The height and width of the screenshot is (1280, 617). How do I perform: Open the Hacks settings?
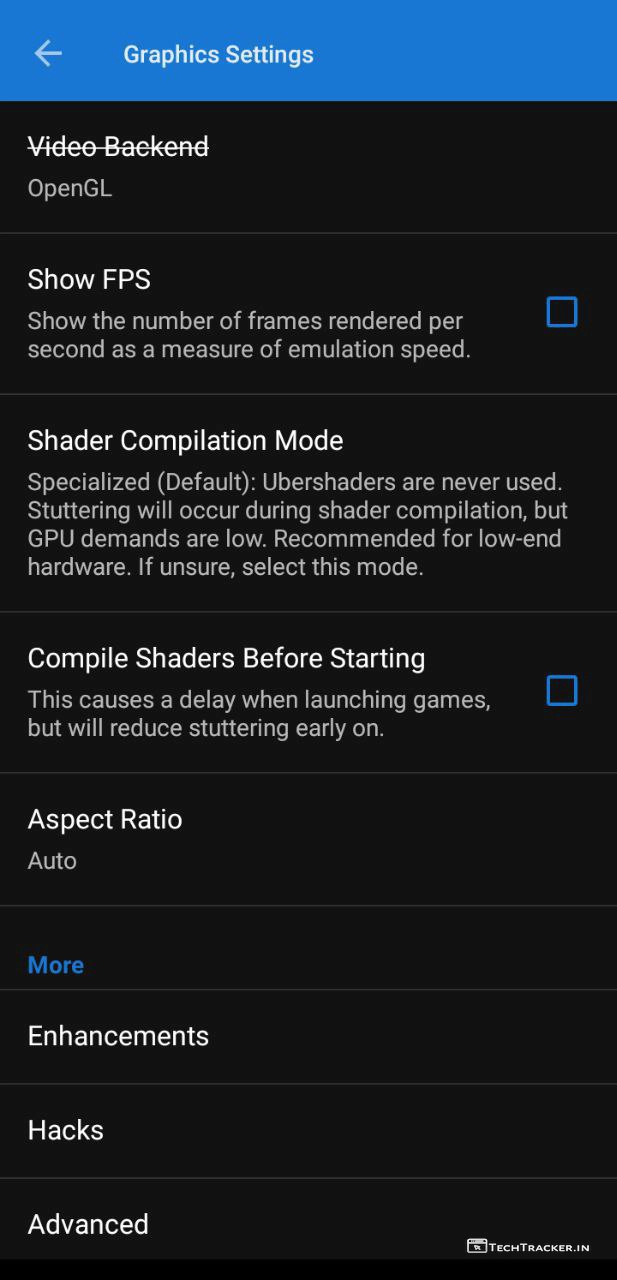pos(300,1130)
